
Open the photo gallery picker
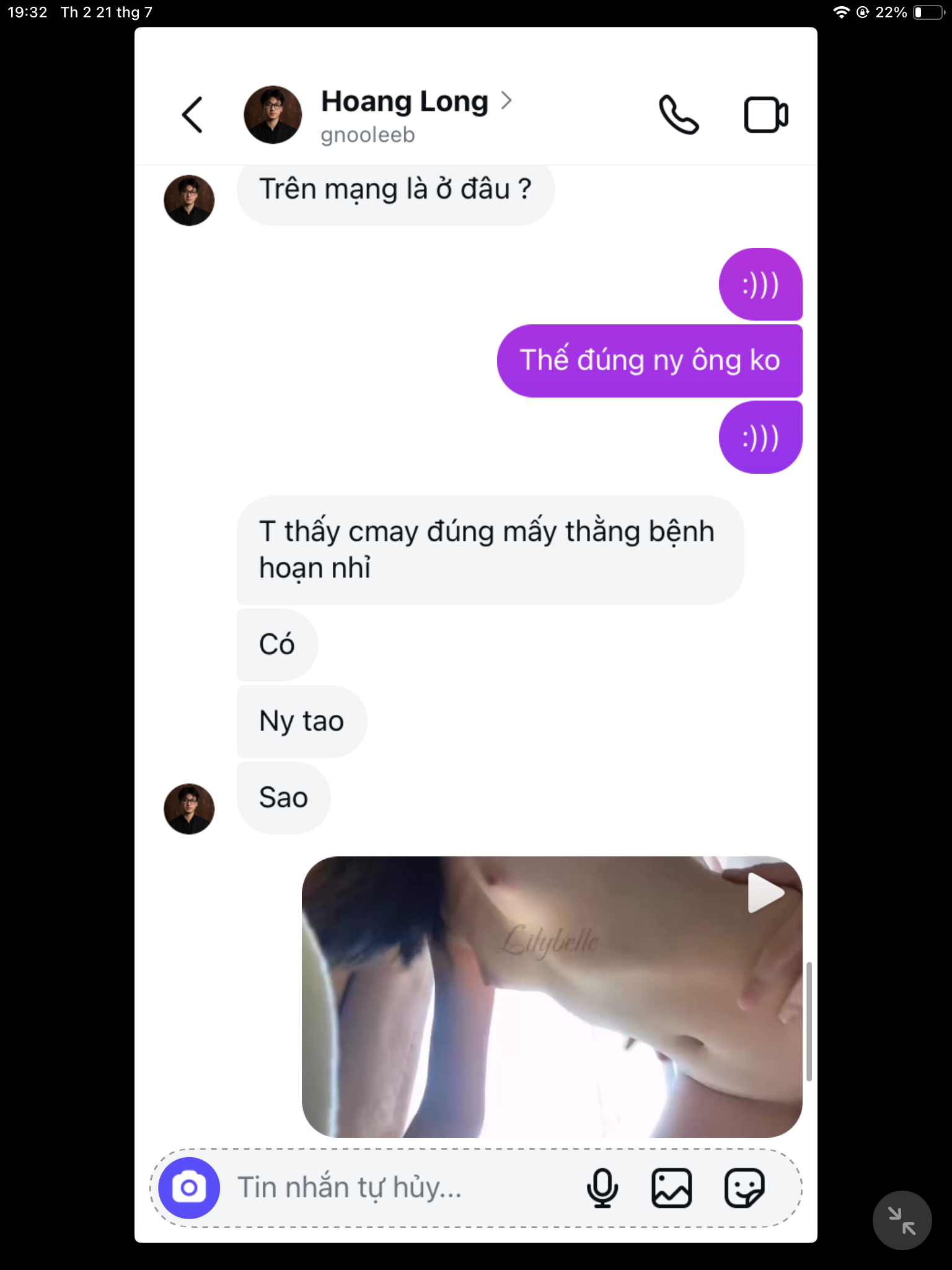click(x=671, y=1188)
